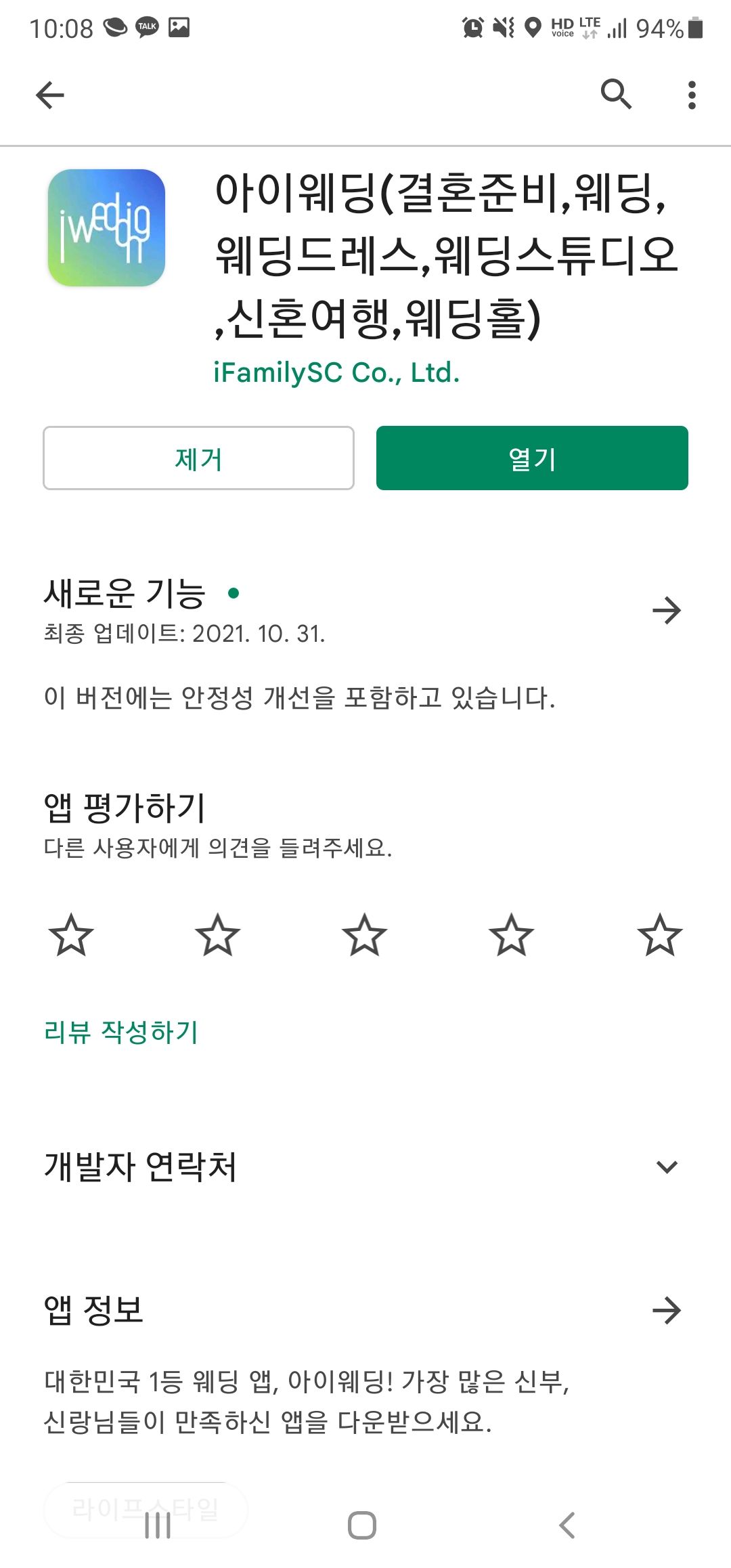This screenshot has width=731, height=1568.
Task: Tap the 리뷰 작성하기 link
Action: (120, 1032)
